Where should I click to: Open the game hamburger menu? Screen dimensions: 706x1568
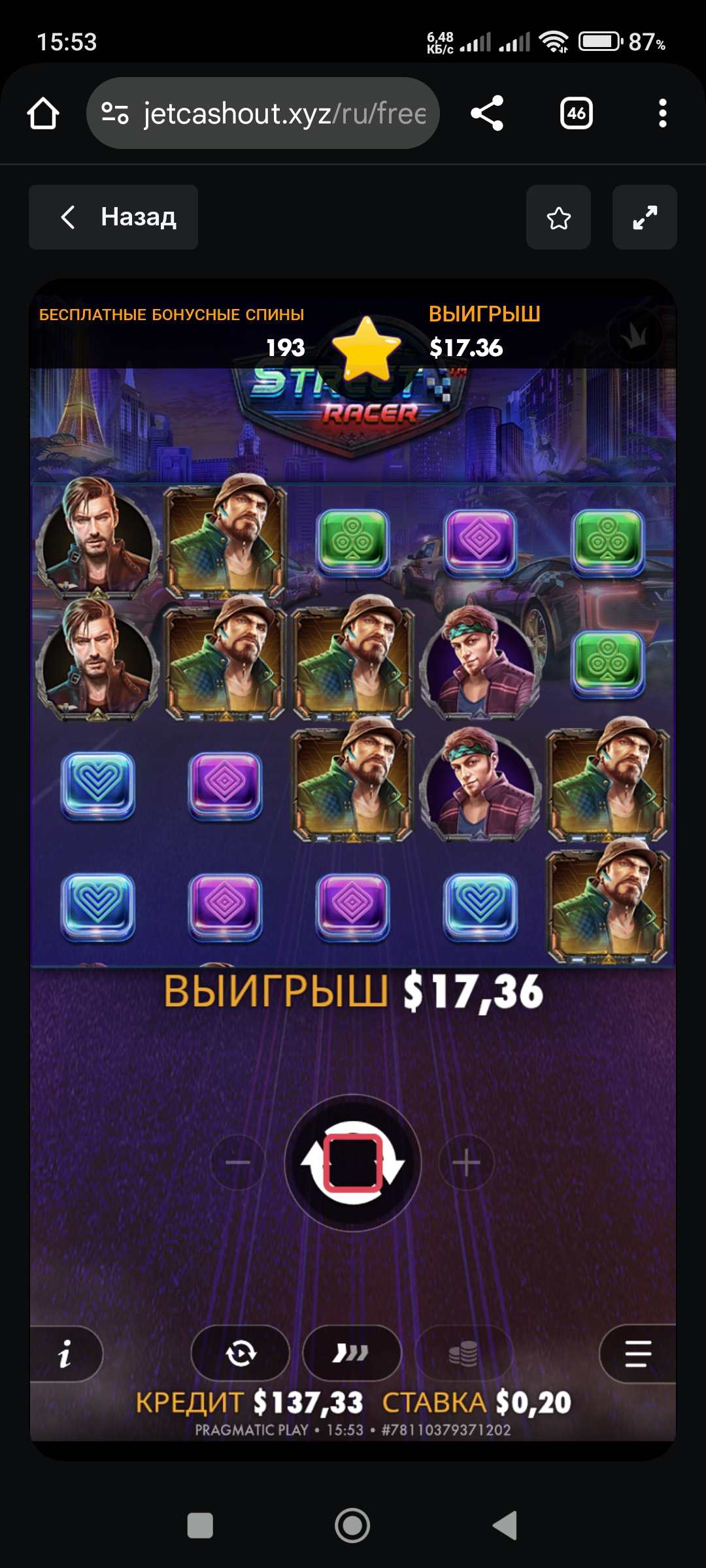click(637, 1353)
